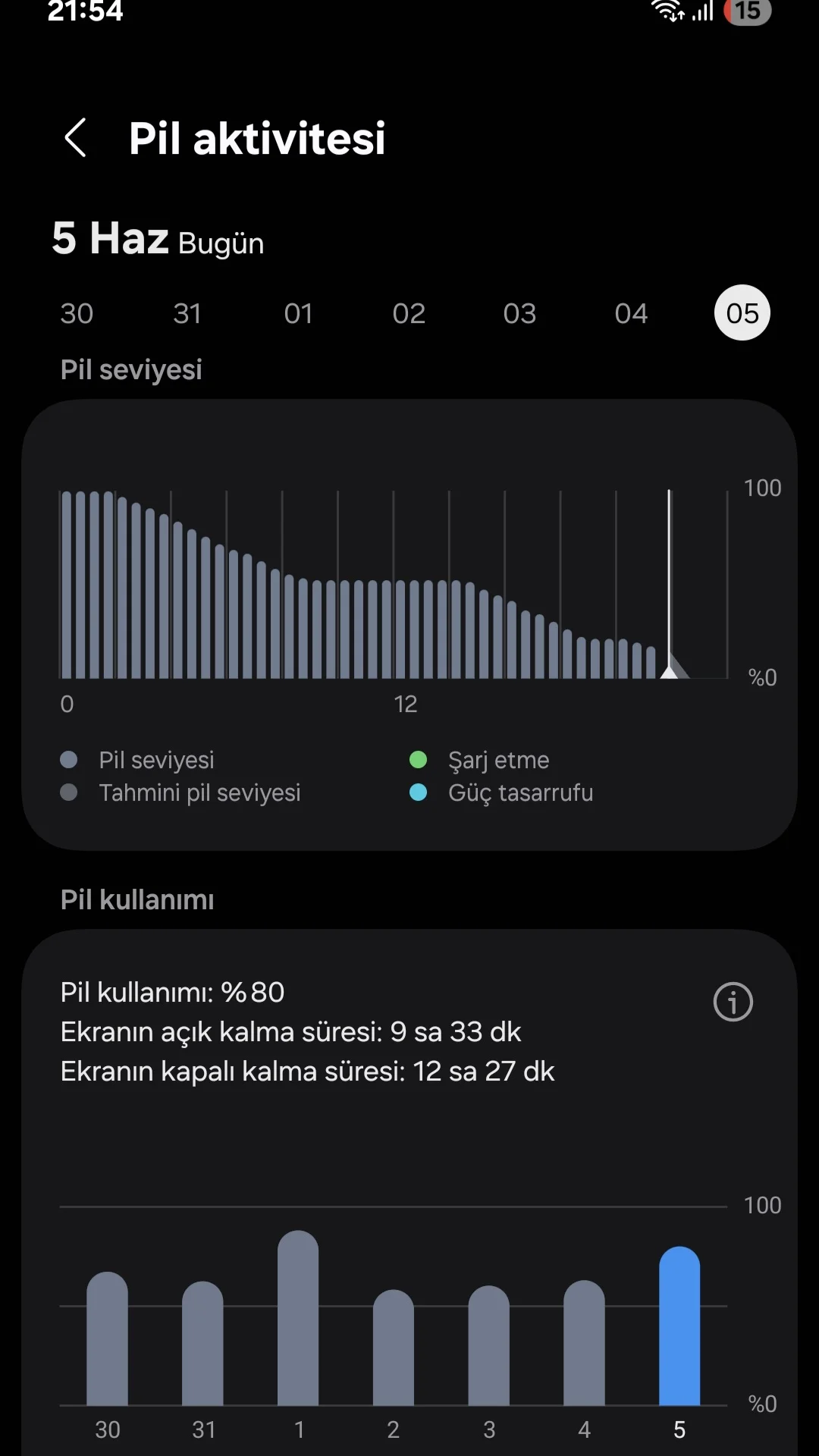Select day 01 from the date selector
Screen dimensions: 819x1456
click(298, 312)
